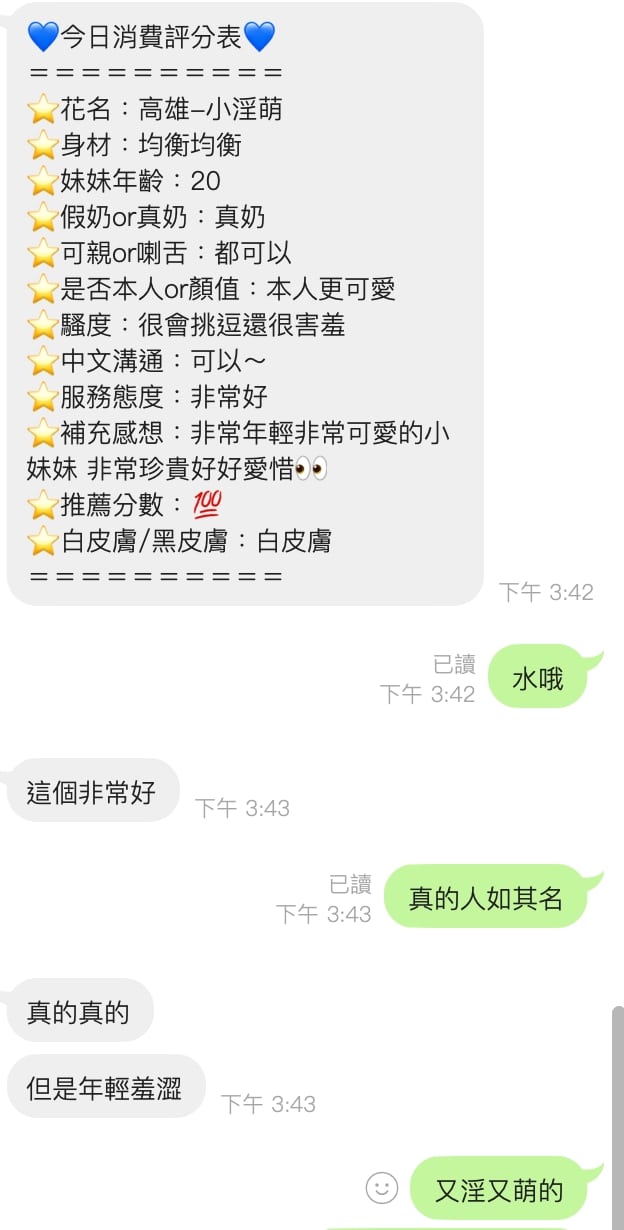Tap the smiley reaction icon beside the last message
This screenshot has width=624, height=1230.
381,1187
